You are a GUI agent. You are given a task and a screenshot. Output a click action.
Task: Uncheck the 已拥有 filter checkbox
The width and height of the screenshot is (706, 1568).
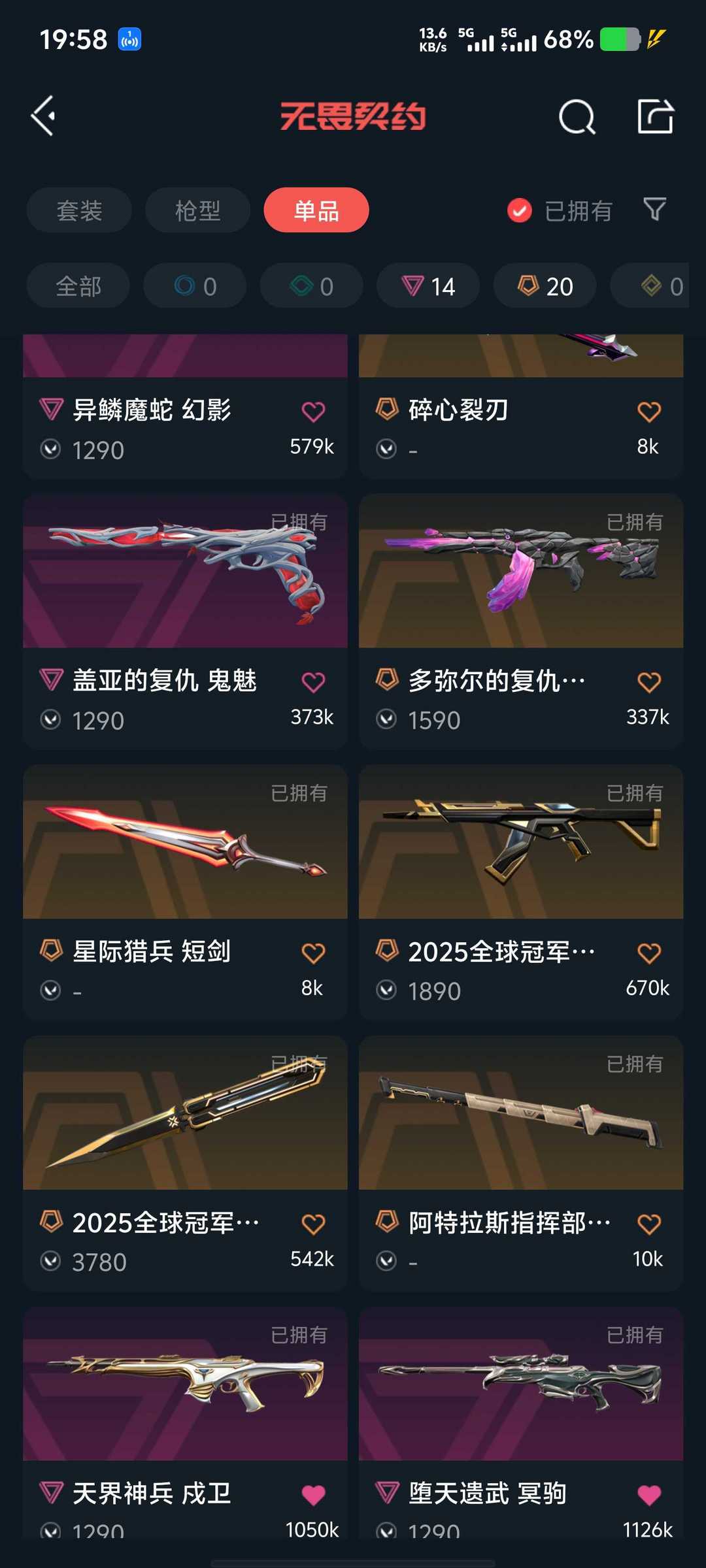[520, 210]
